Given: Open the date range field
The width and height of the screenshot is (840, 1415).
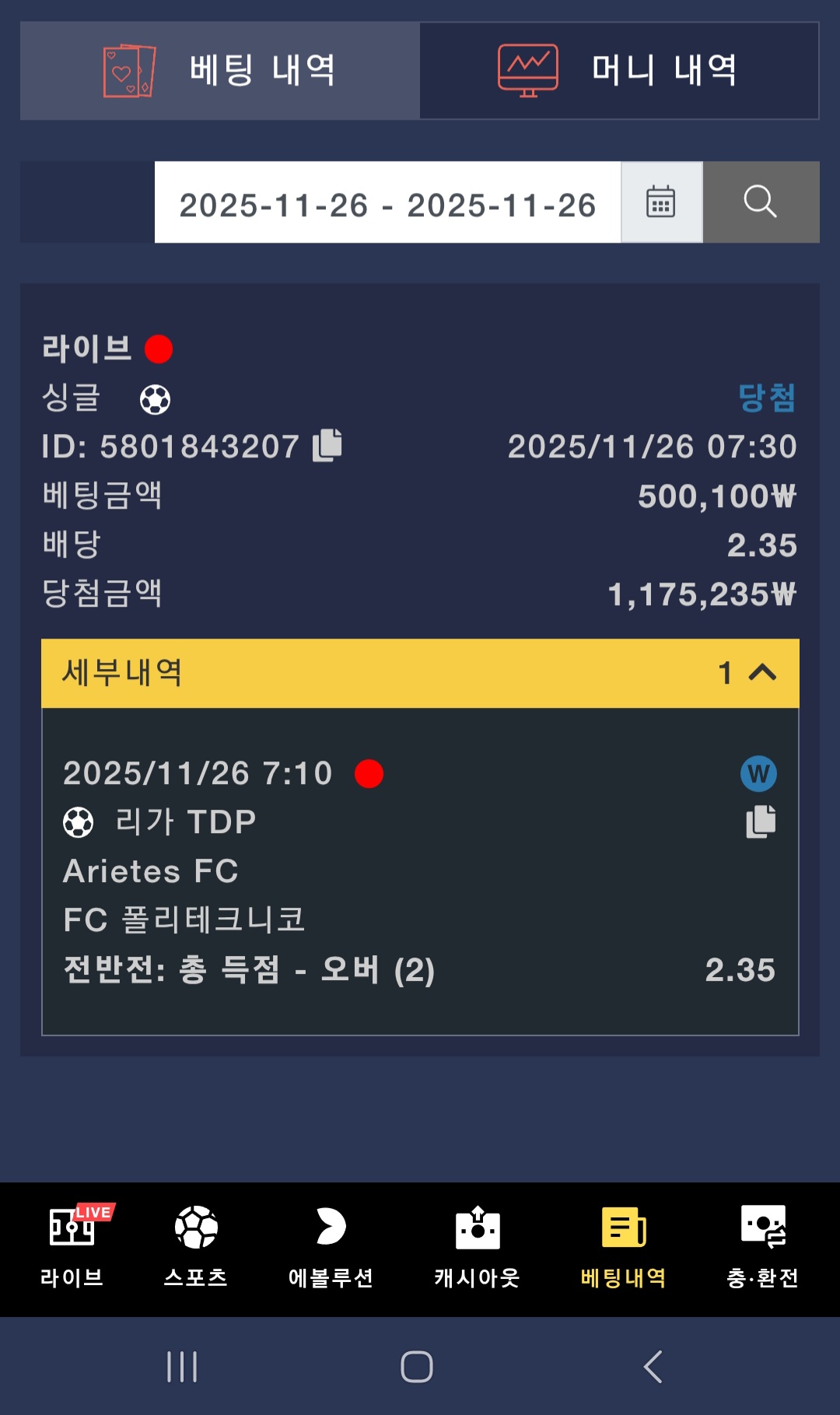Looking at the screenshot, I should pyautogui.click(x=387, y=203).
